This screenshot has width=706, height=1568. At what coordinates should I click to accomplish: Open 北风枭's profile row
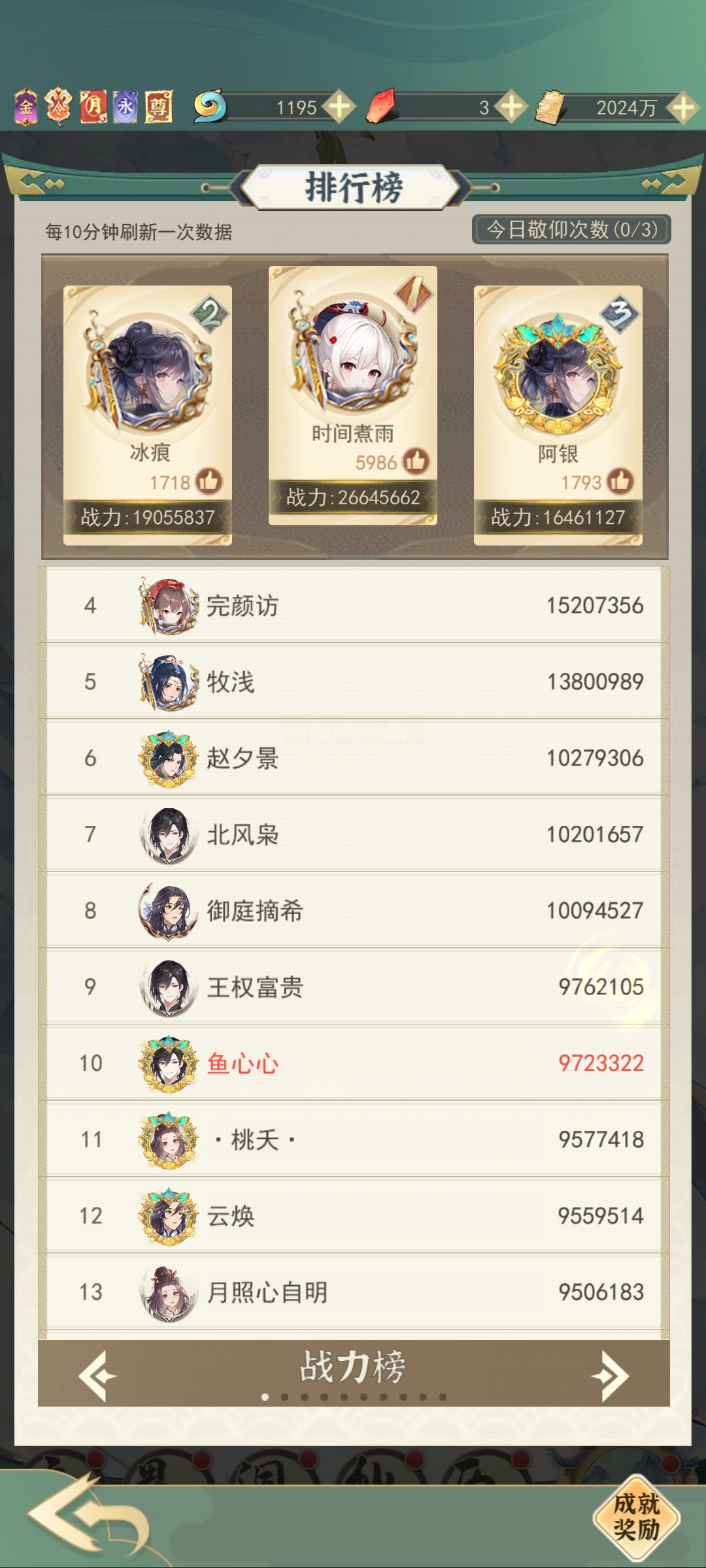[354, 834]
